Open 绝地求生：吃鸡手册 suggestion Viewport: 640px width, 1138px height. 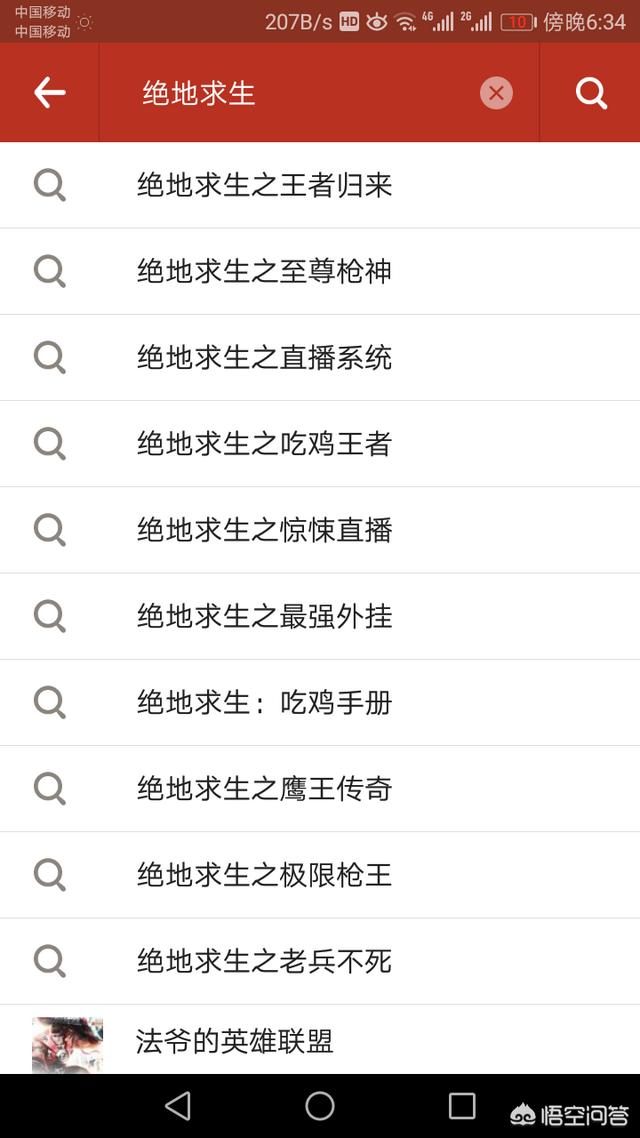pos(320,703)
